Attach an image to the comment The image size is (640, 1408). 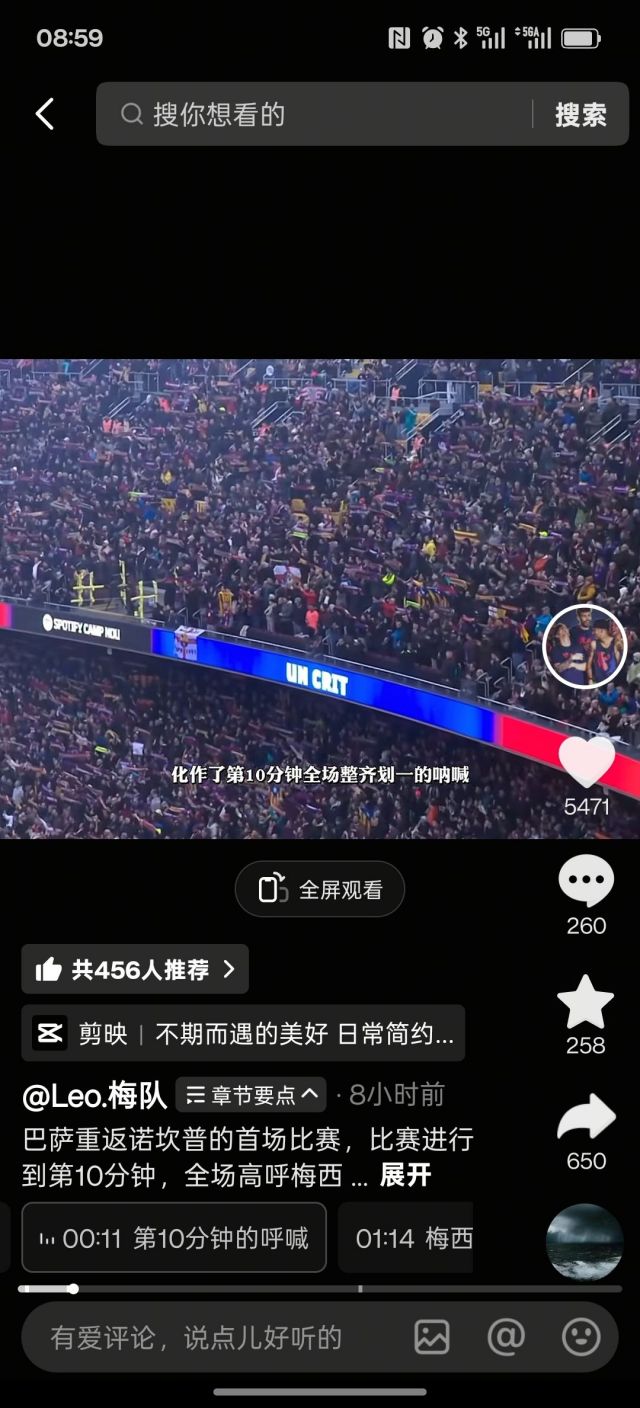click(x=432, y=1337)
